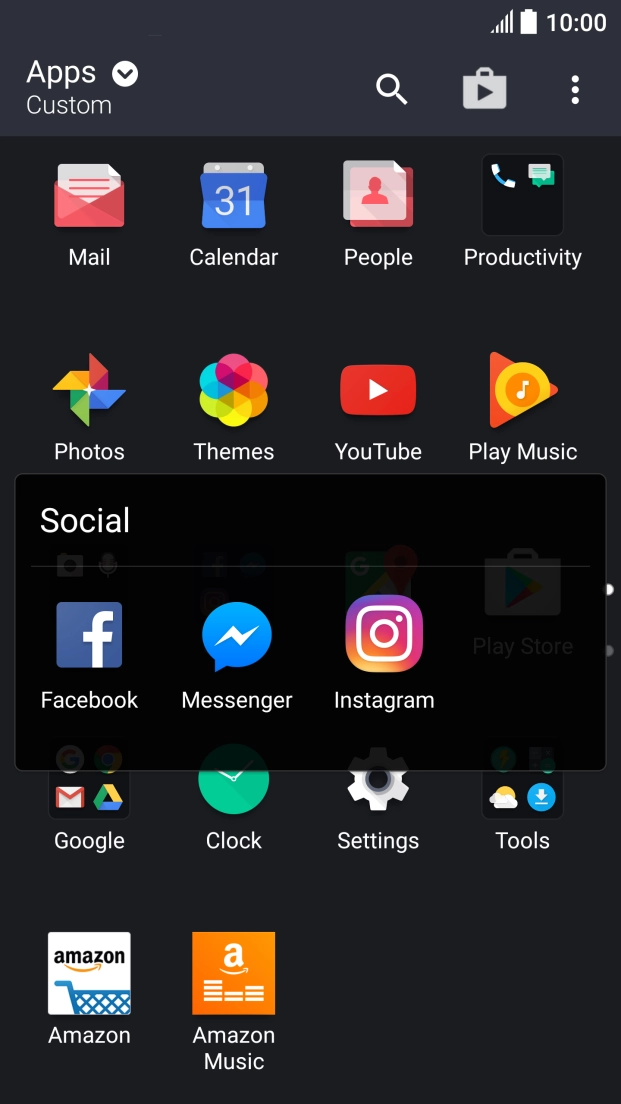Open the Play Store shortcut in toolbar
Viewport: 621px width, 1104px height.
[484, 89]
